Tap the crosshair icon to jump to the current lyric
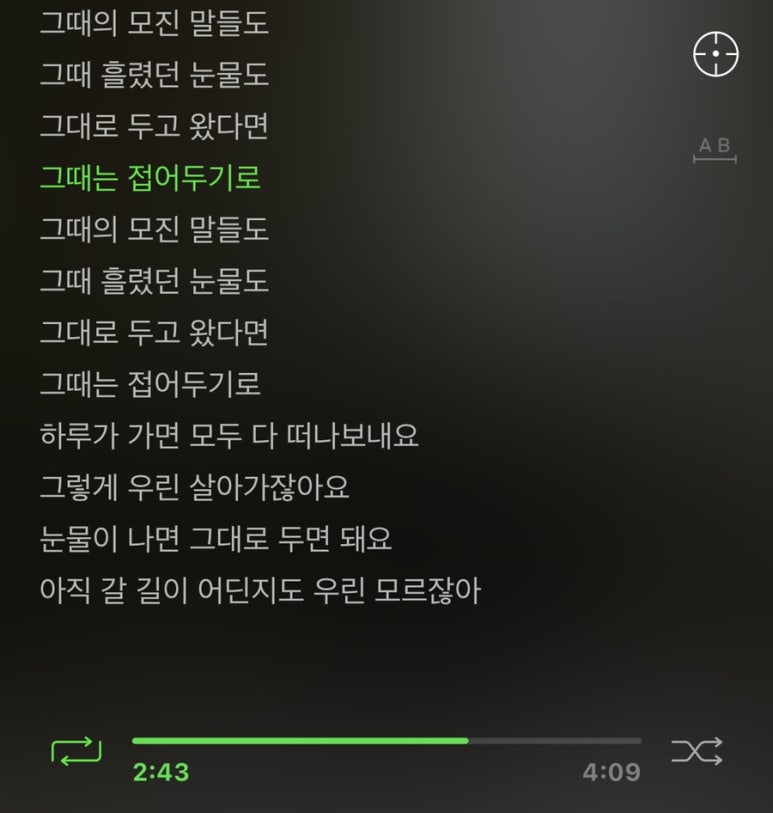This screenshot has height=813, width=773. click(x=715, y=53)
